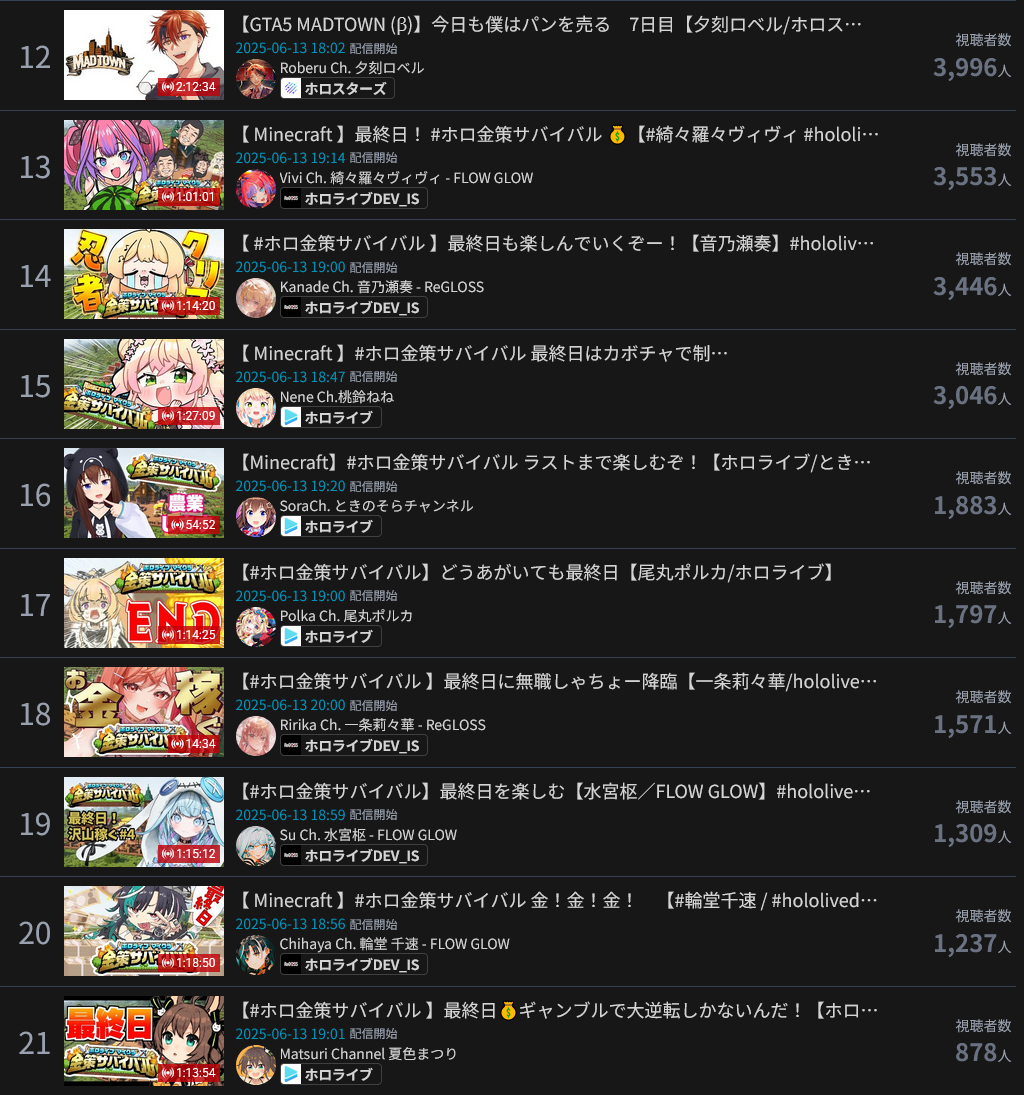Image resolution: width=1024 pixels, height=1095 pixels.
Task: Open SoraCh. ときのそらチャンネル stream thumbnail
Action: [144, 493]
